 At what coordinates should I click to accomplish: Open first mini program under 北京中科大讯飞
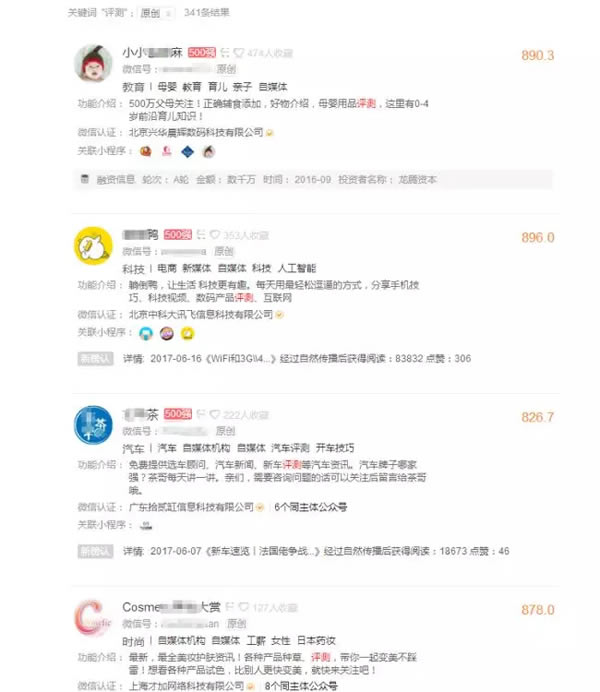[145, 332]
